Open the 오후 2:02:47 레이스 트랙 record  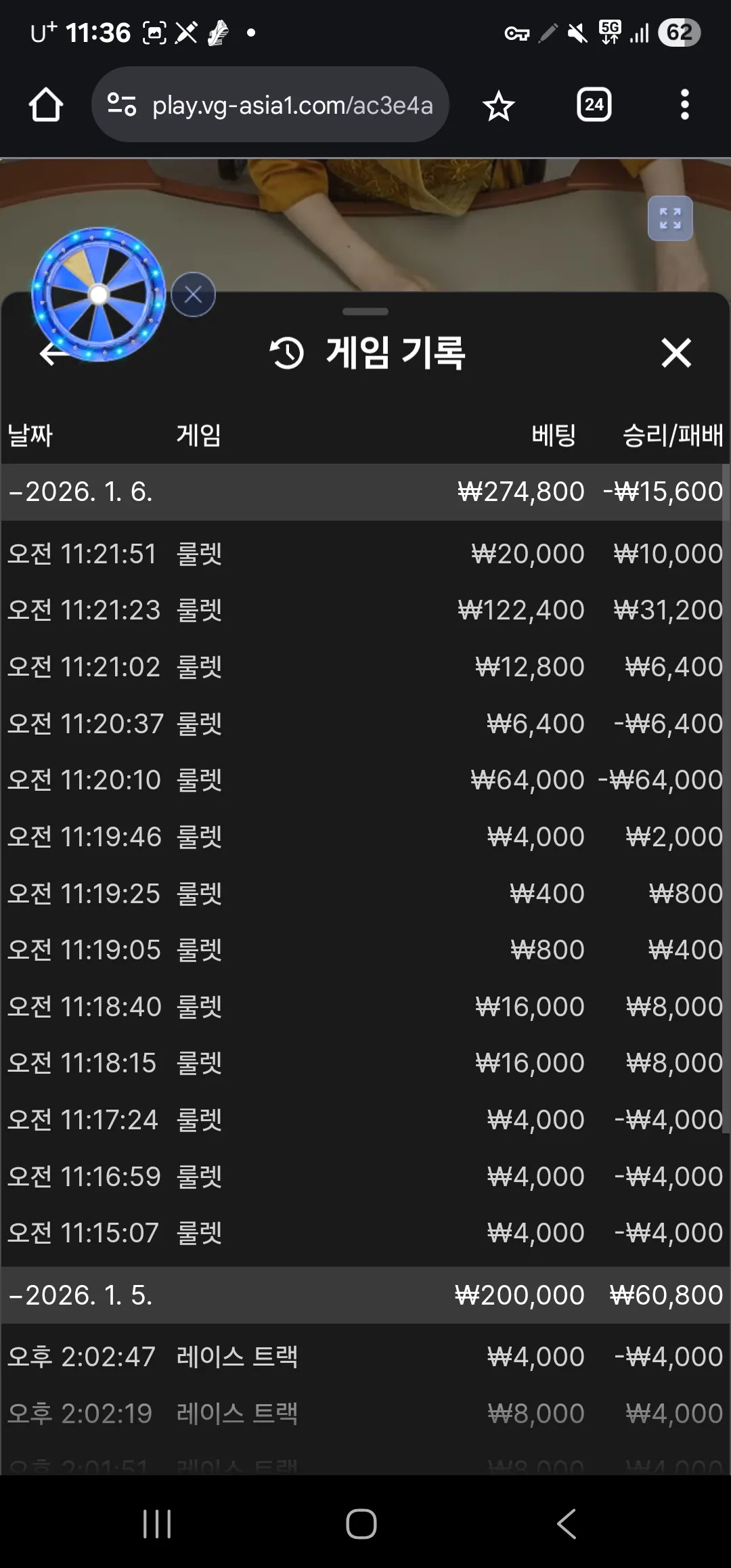click(x=365, y=1357)
